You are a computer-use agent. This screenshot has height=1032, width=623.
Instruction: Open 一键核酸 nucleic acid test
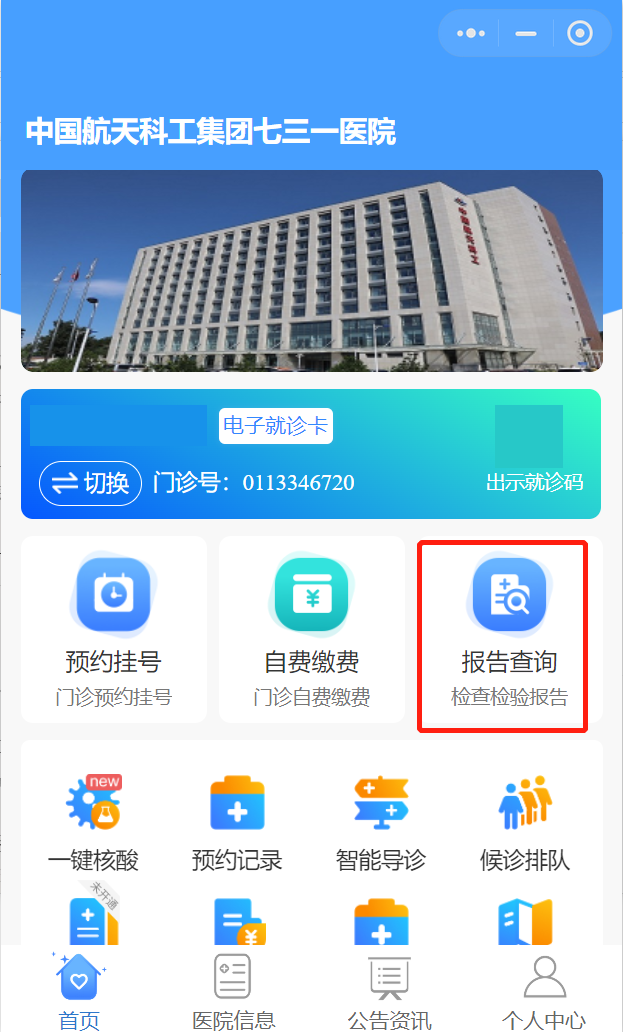[93, 822]
